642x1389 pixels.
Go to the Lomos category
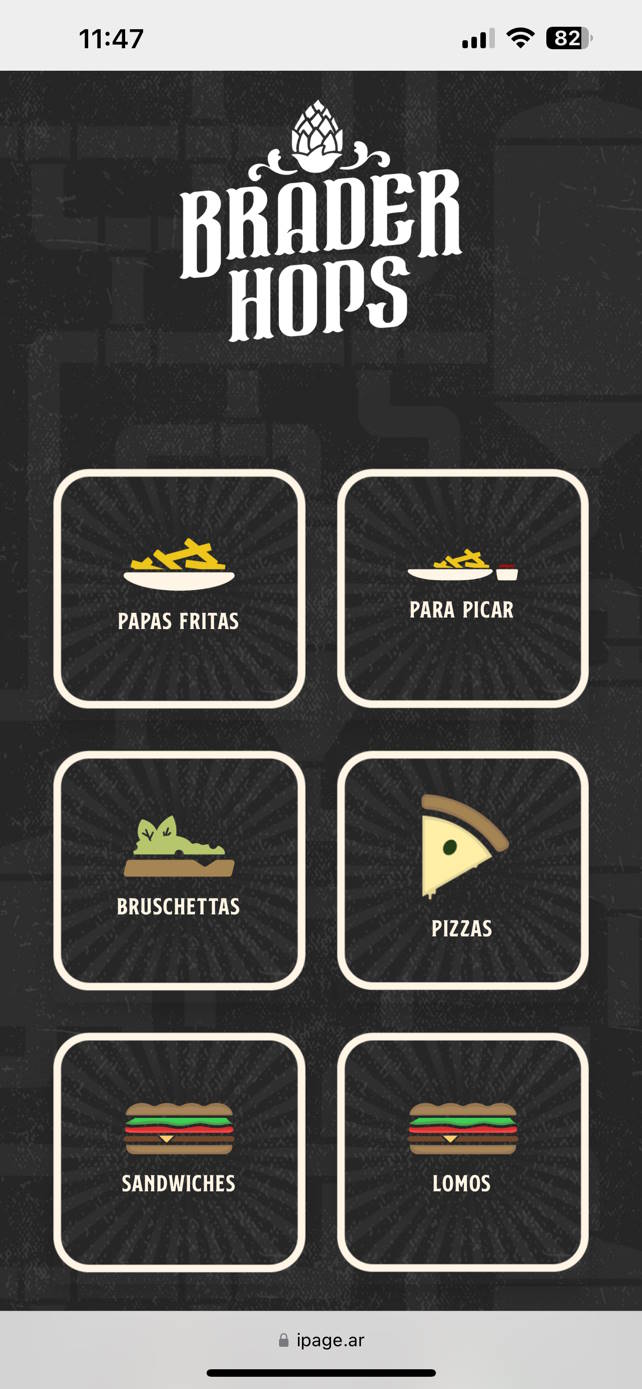[462, 1152]
